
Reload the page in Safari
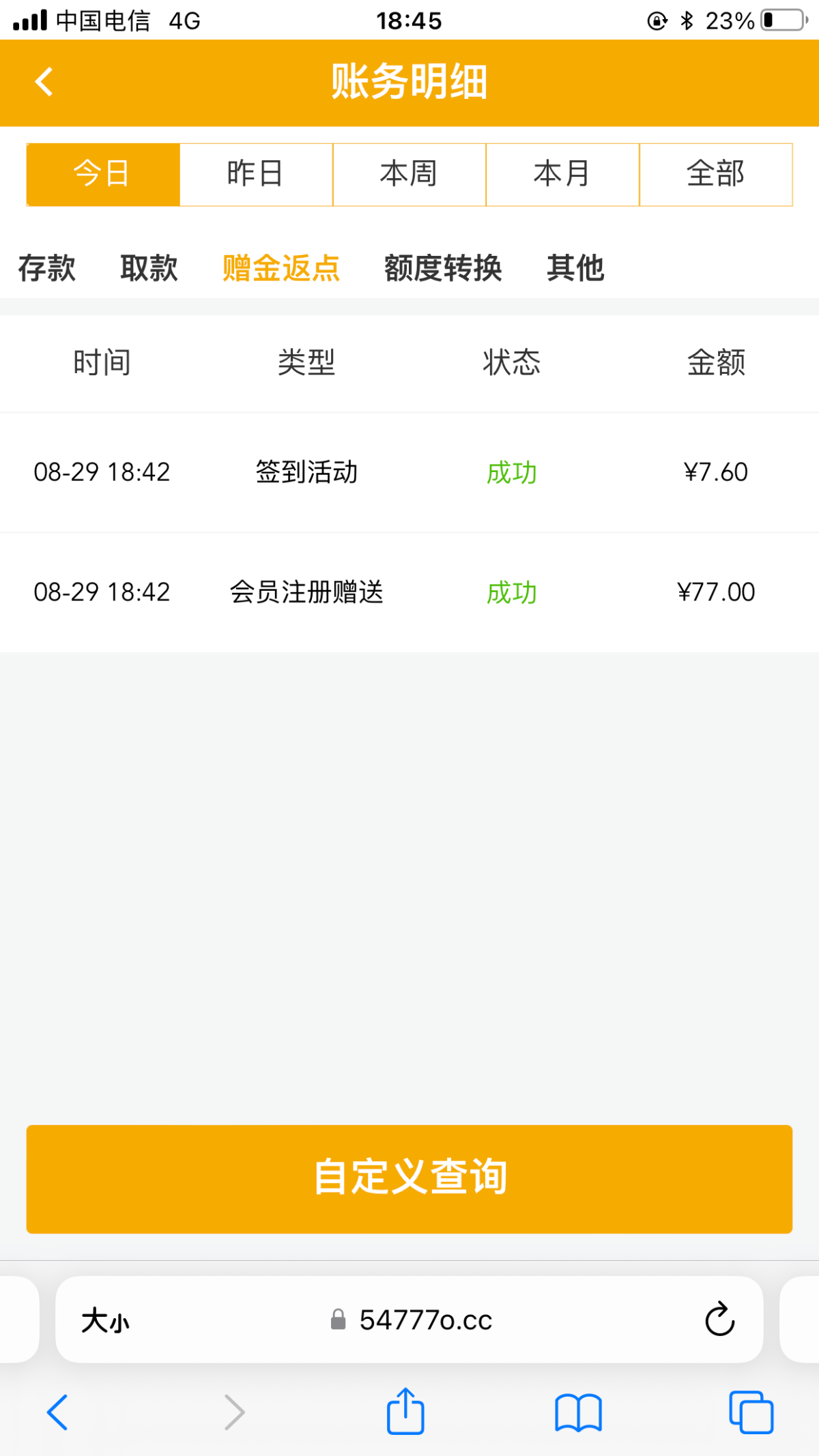tap(719, 1319)
